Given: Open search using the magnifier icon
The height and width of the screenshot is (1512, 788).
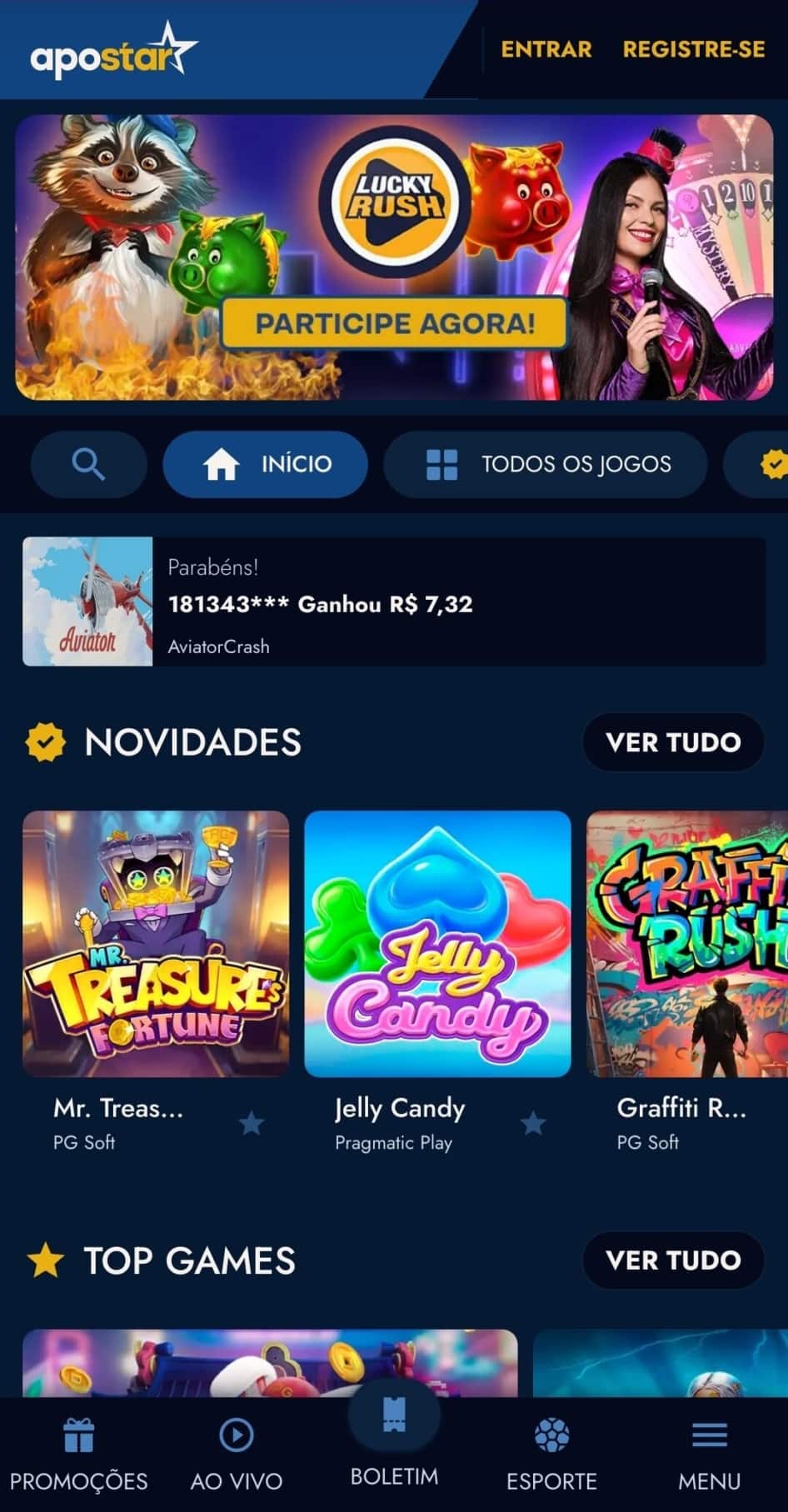Looking at the screenshot, I should 88,465.
